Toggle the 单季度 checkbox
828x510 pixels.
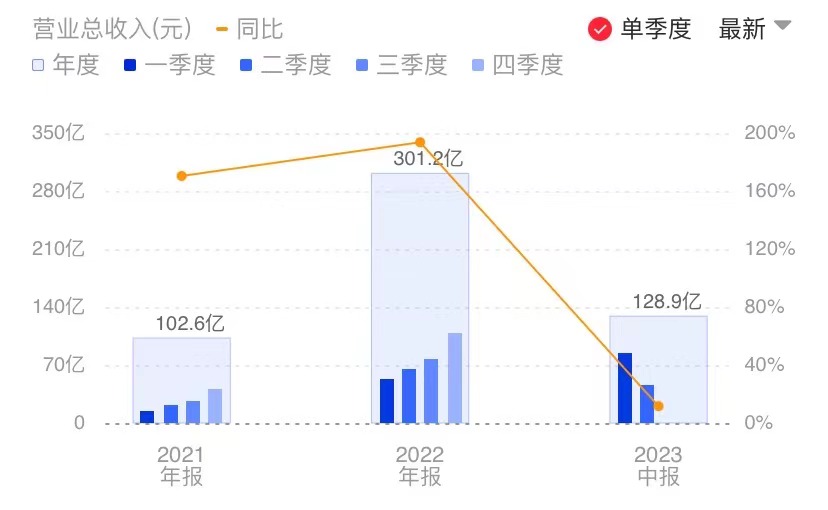600,29
